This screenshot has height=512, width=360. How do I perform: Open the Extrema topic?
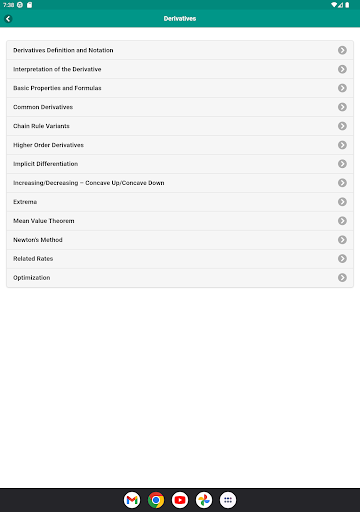[x=180, y=202]
